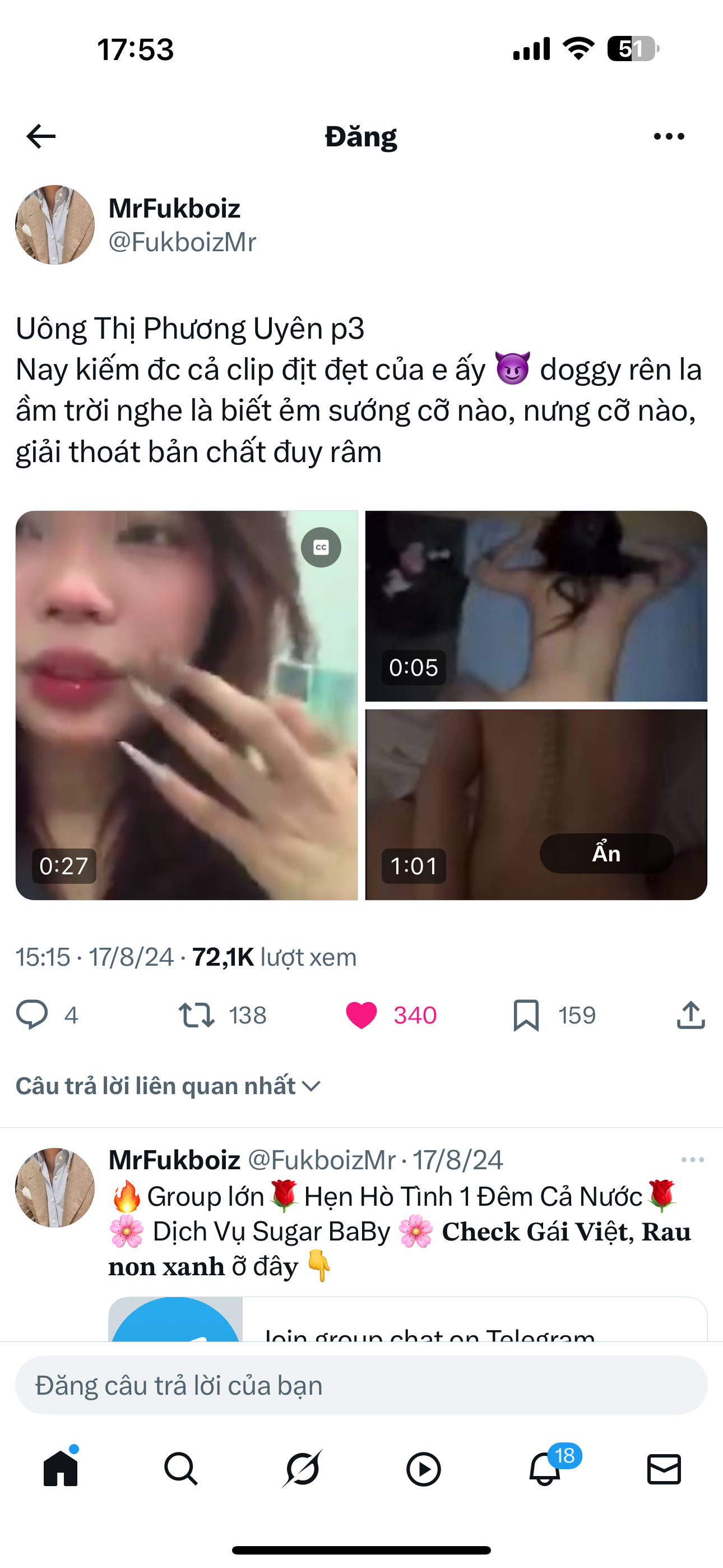Screen dimensions: 723x1568
Task: Switch to the Search tab
Action: (x=180, y=1468)
